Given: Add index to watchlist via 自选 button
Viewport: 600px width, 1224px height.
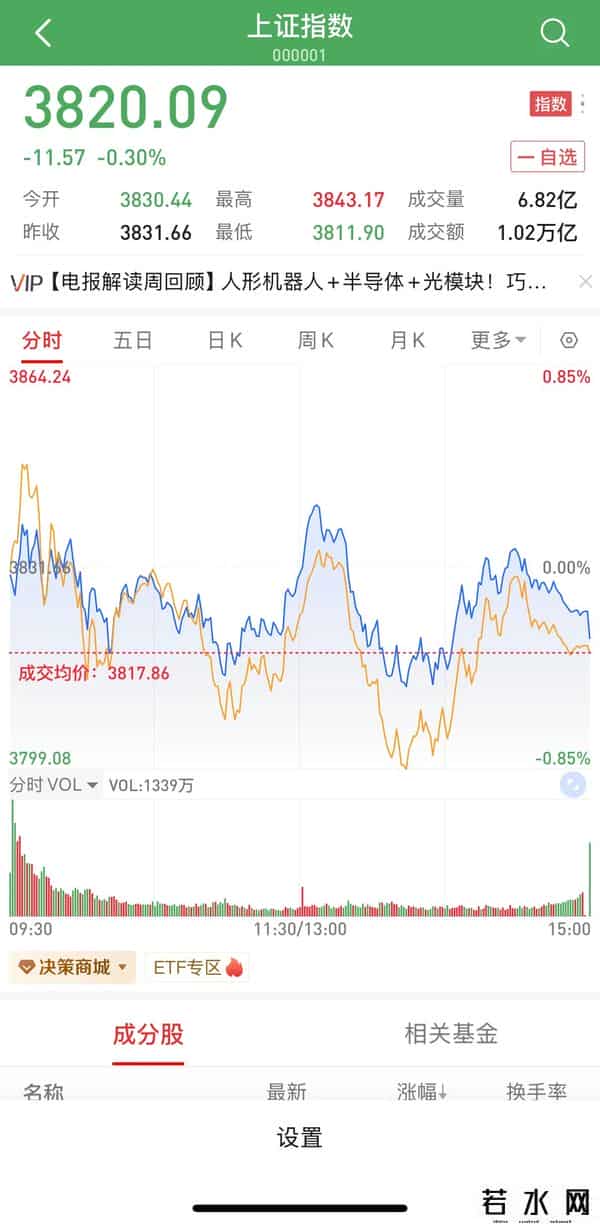Looking at the screenshot, I should pos(547,157).
